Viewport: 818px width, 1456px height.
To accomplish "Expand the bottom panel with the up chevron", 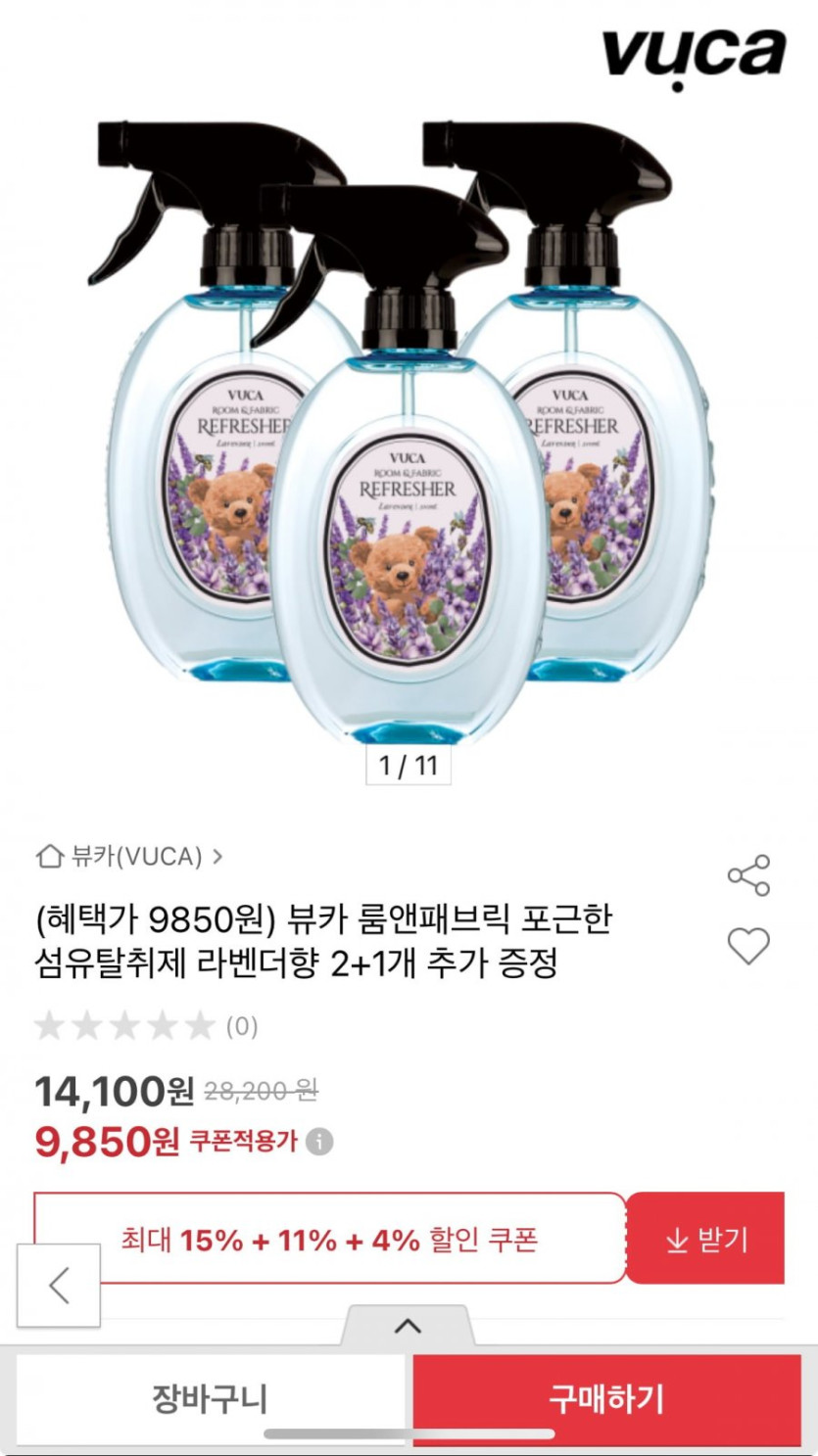I will tap(408, 1326).
